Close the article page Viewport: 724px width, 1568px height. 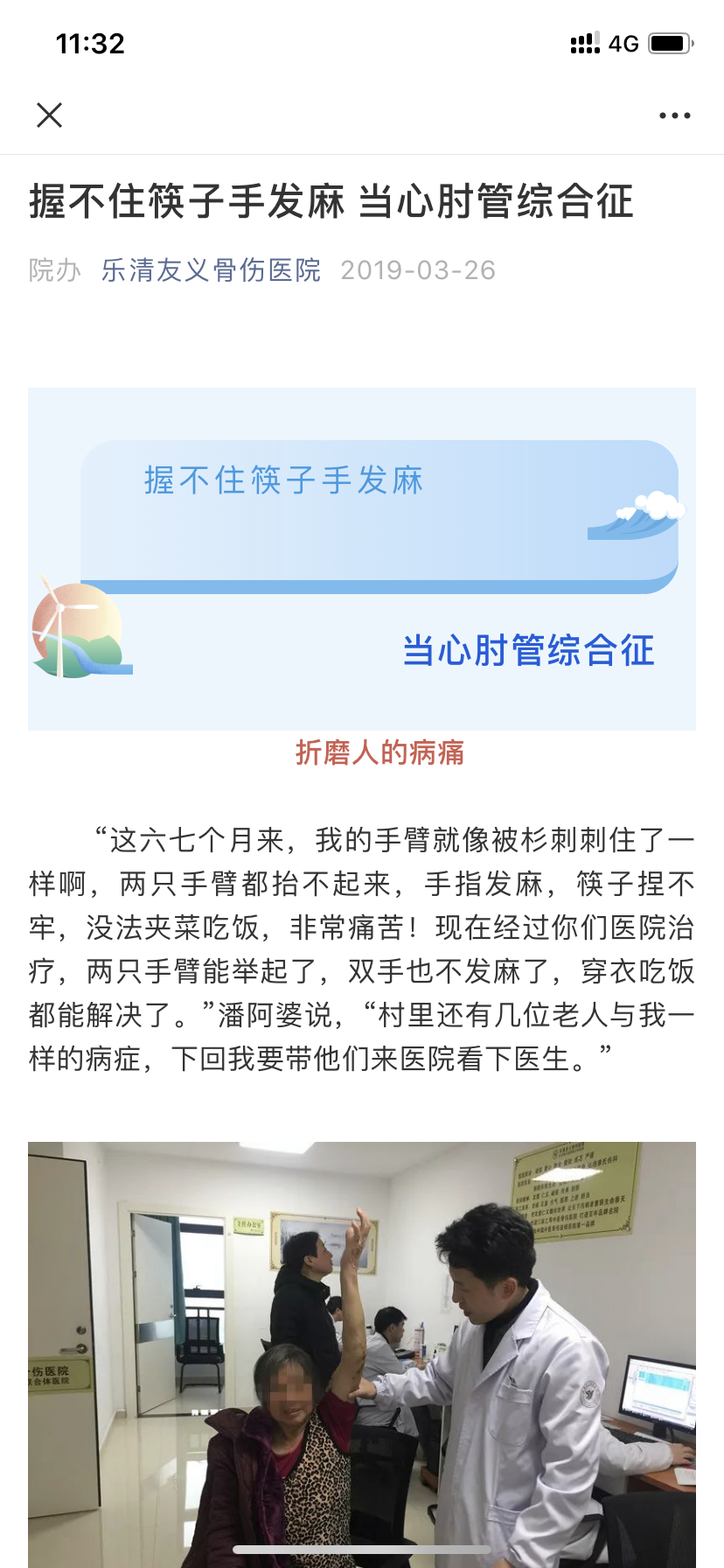click(50, 115)
